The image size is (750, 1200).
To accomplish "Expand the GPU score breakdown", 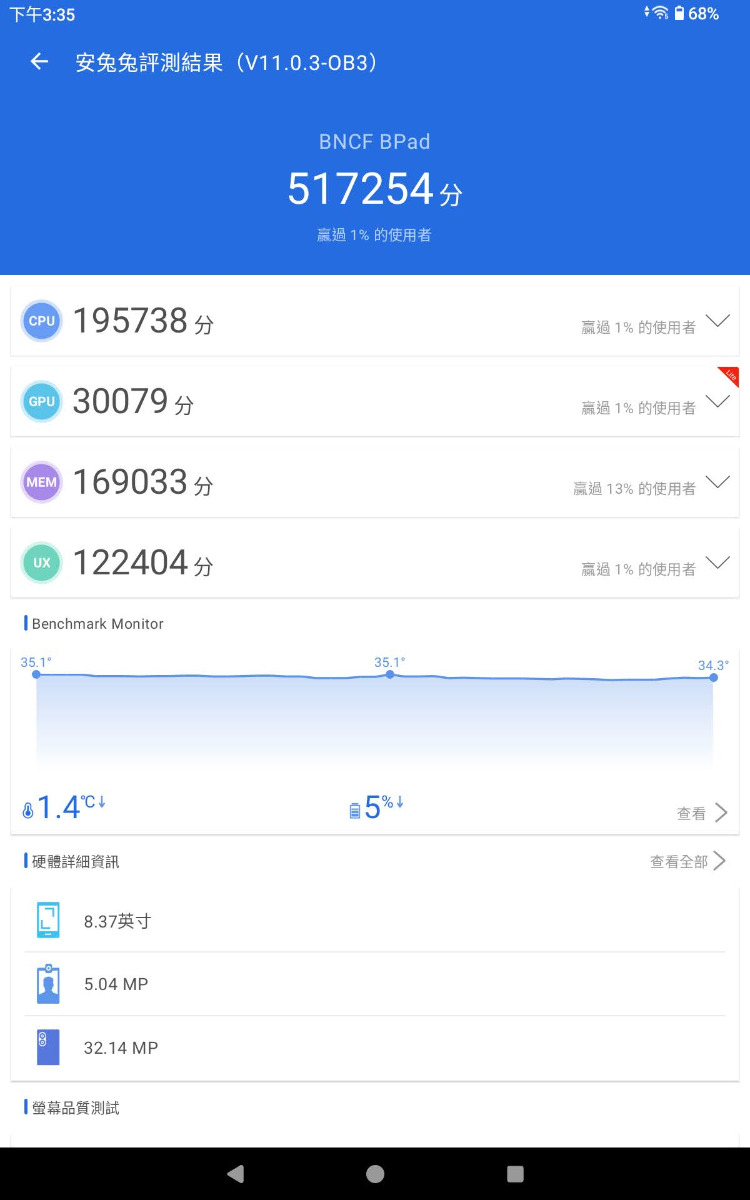I will (717, 402).
